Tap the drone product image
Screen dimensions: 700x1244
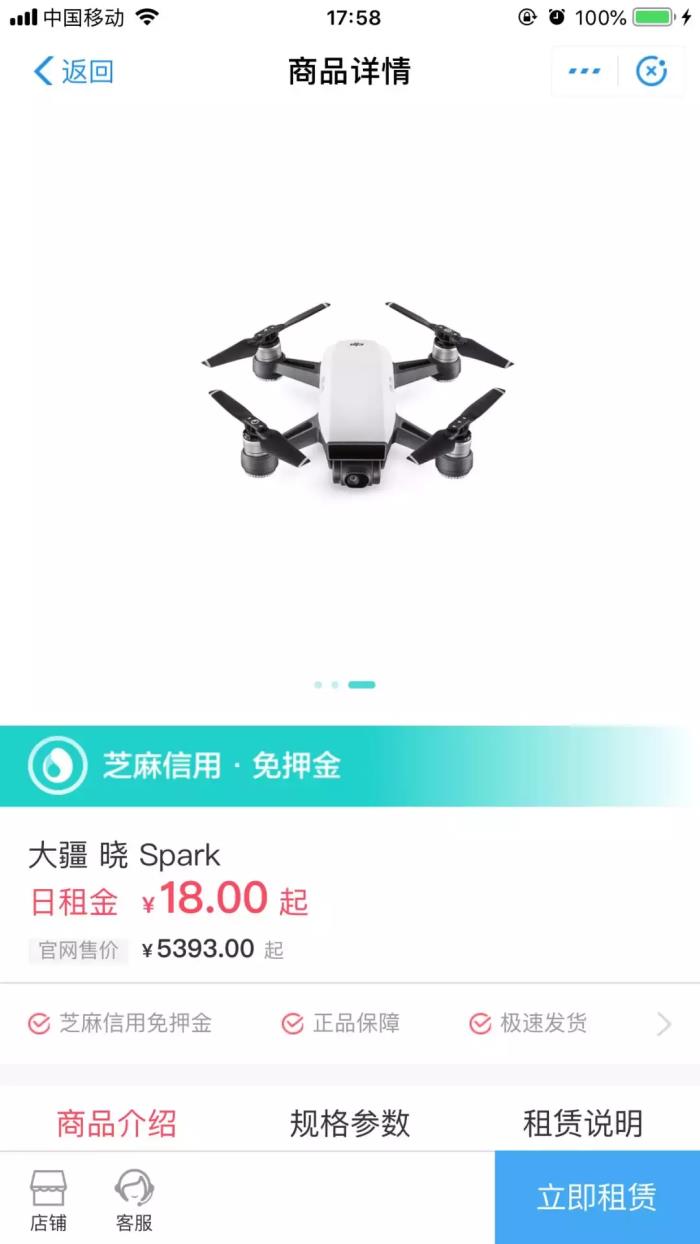355,400
